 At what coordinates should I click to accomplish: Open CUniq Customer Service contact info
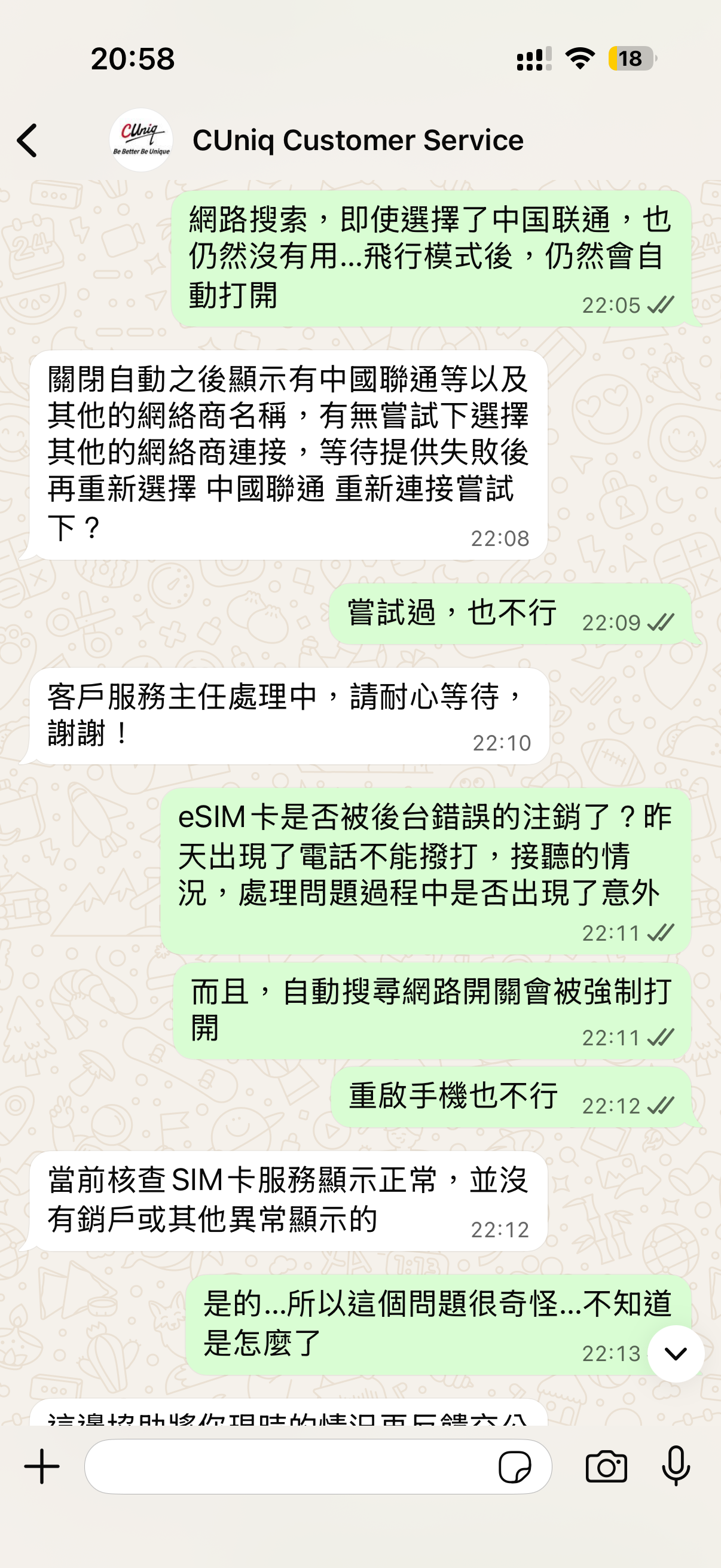click(x=358, y=141)
